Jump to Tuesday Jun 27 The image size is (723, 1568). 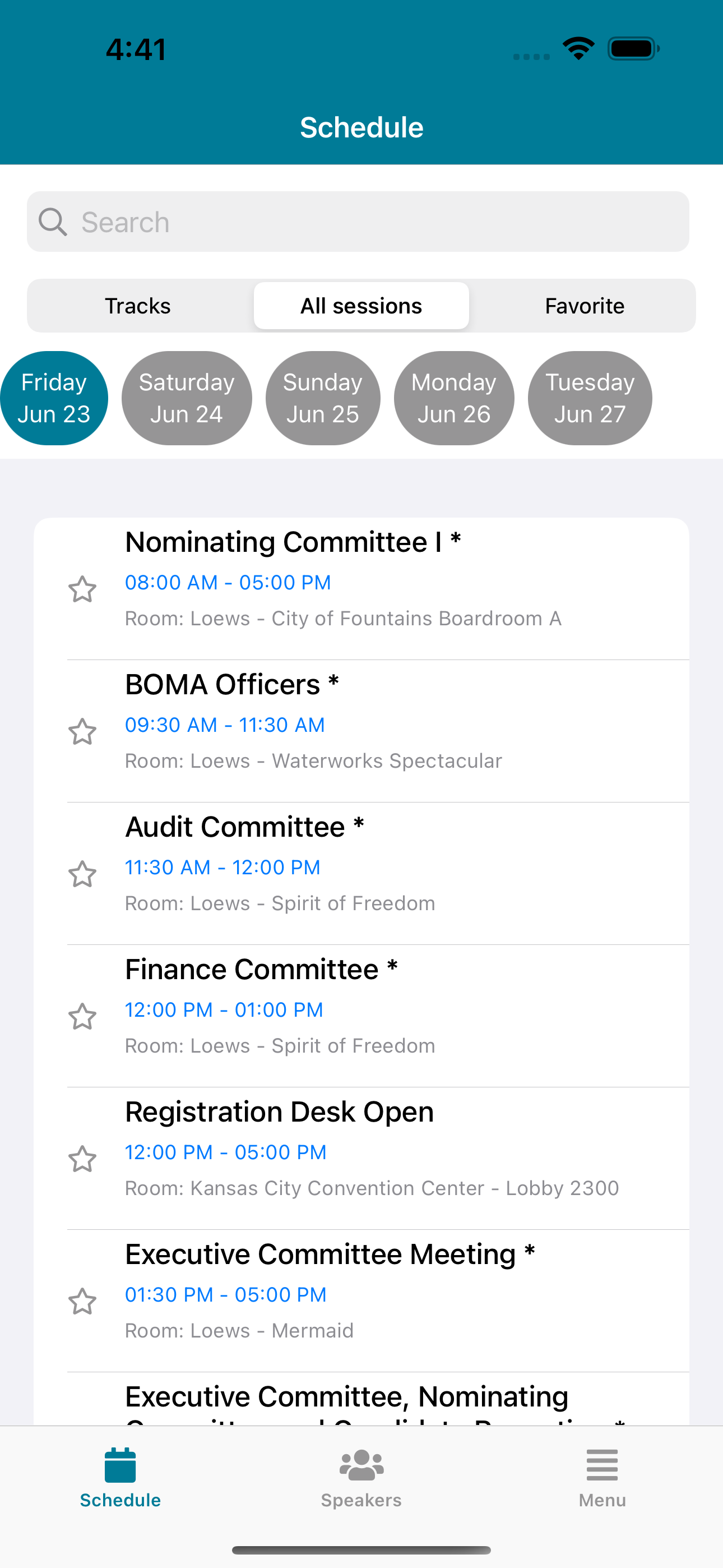click(x=589, y=398)
